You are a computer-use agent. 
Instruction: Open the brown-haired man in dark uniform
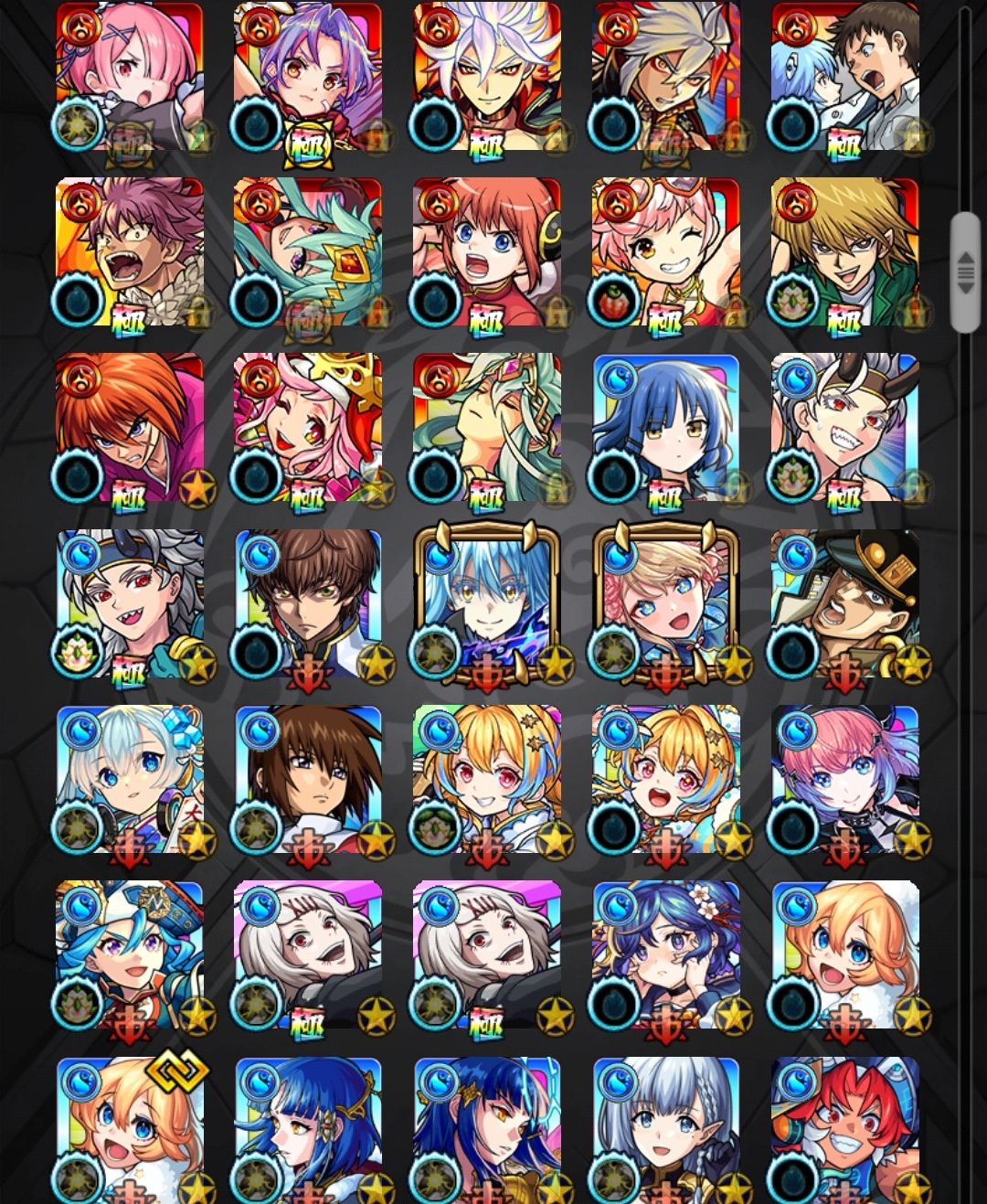pos(308,603)
